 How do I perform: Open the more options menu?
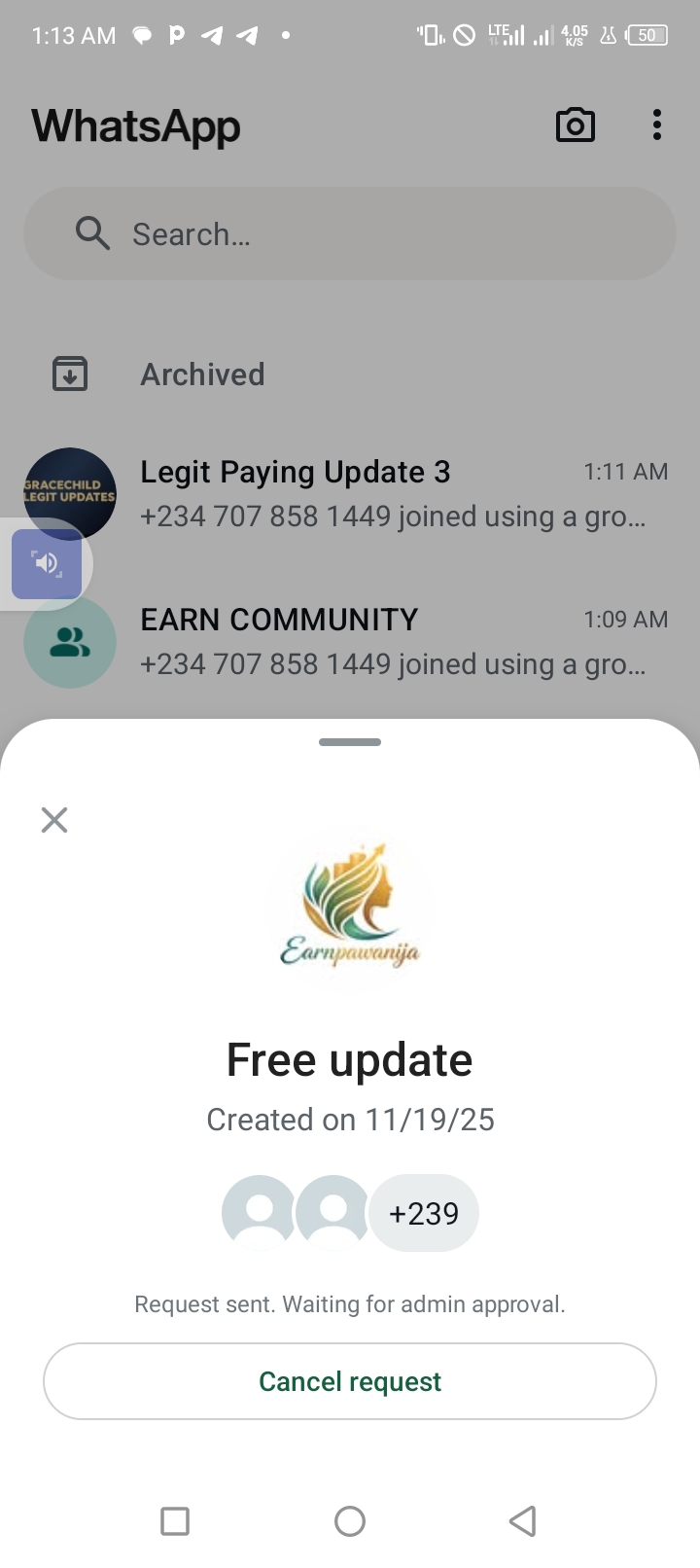(657, 125)
